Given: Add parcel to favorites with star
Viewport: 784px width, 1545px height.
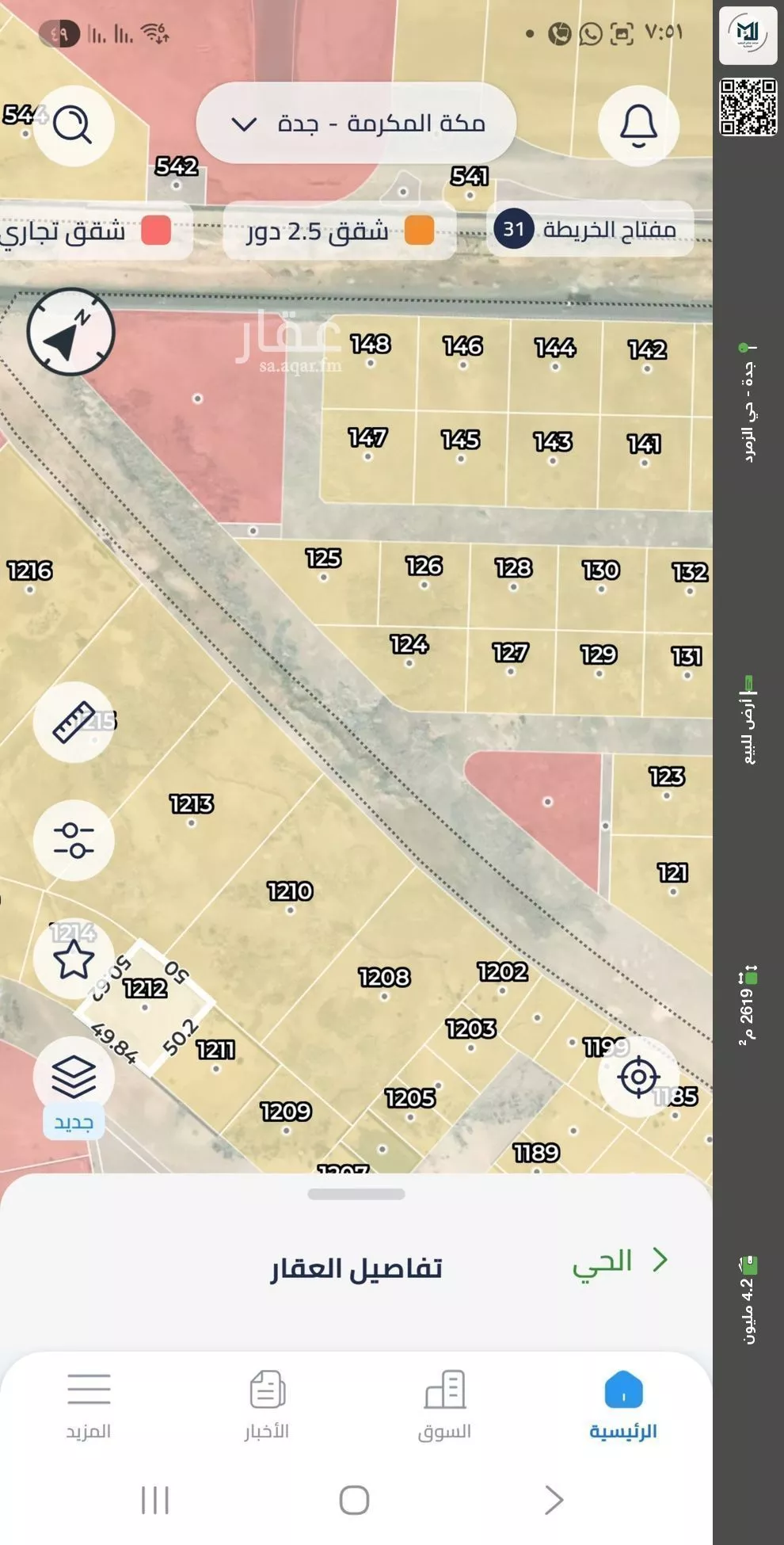Looking at the screenshot, I should (x=74, y=959).
